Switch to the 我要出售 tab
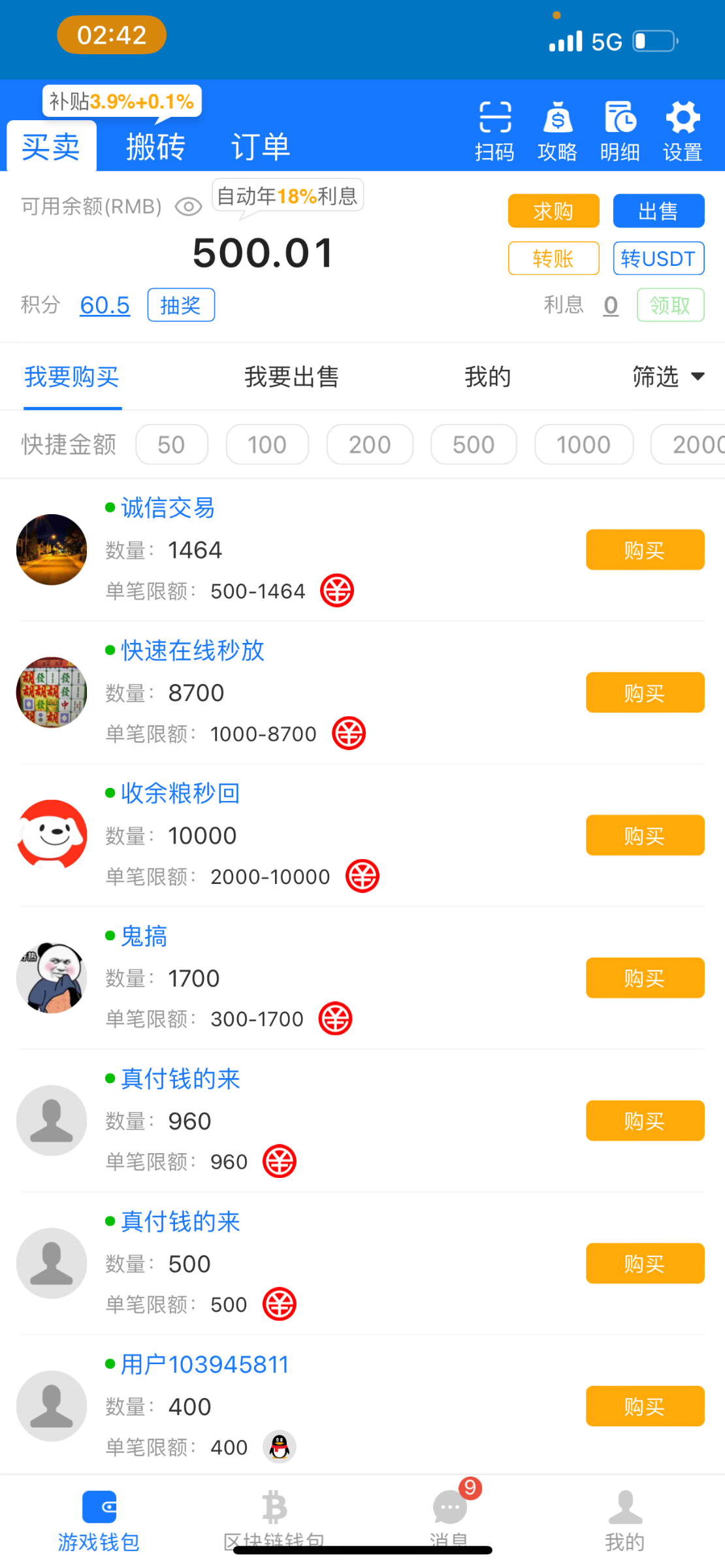 [291, 377]
